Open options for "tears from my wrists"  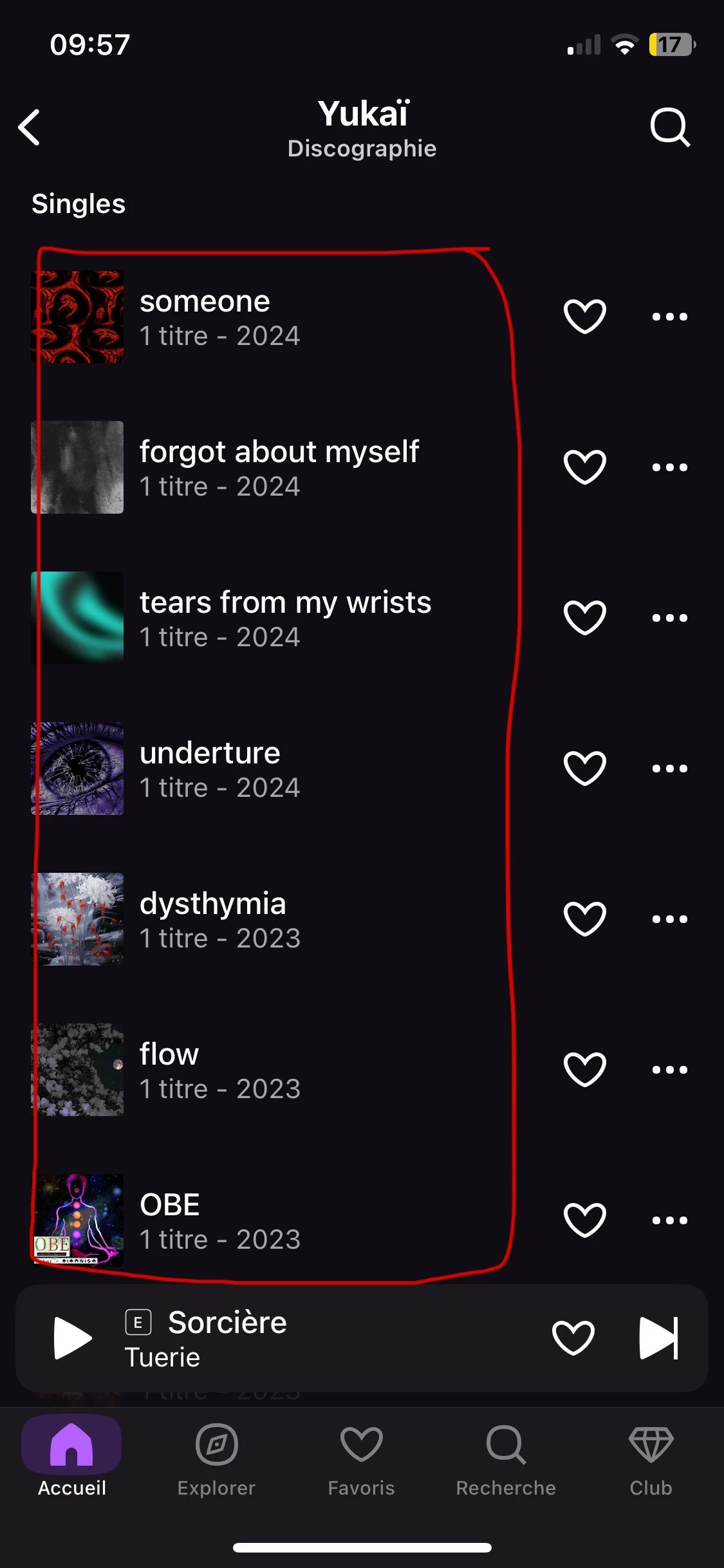tap(669, 618)
